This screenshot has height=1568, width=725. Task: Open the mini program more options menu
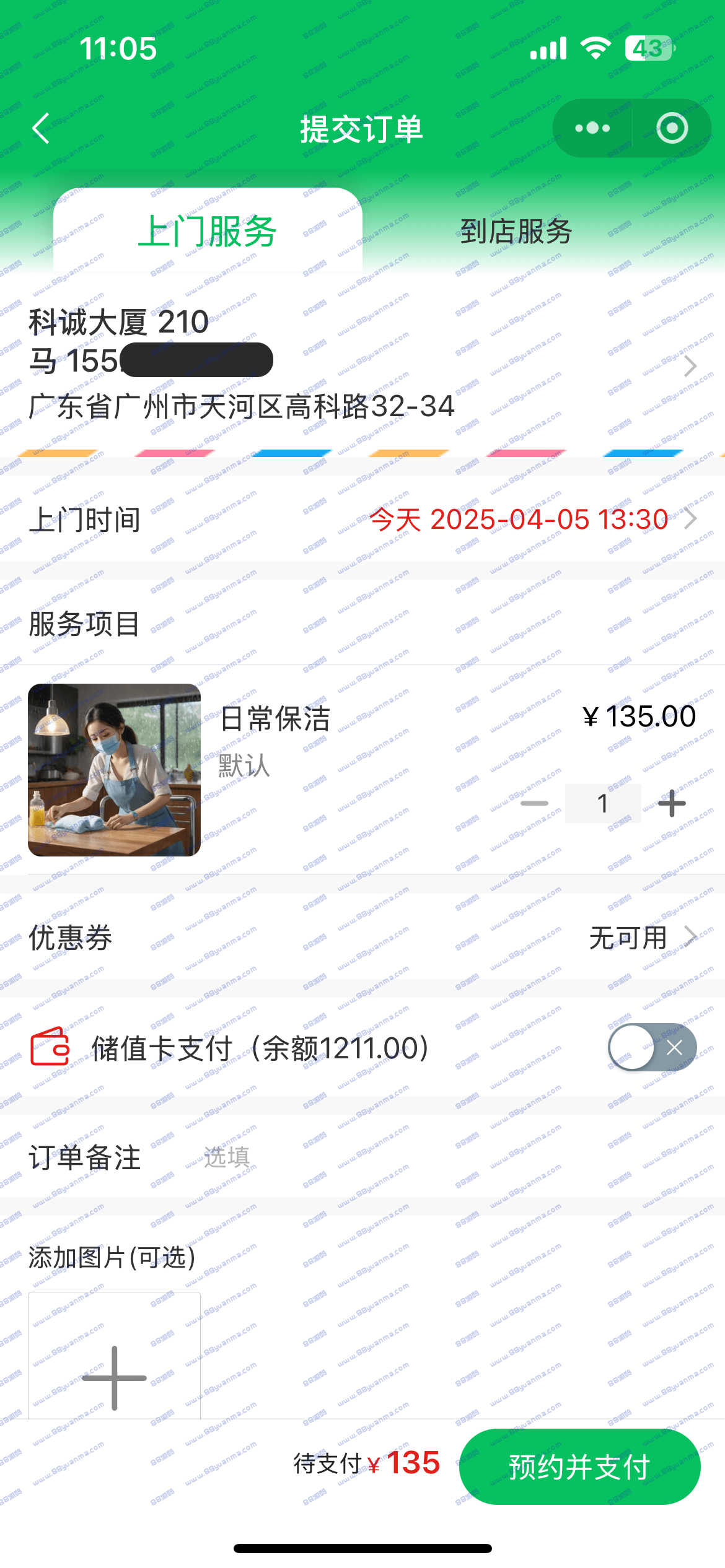(592, 128)
